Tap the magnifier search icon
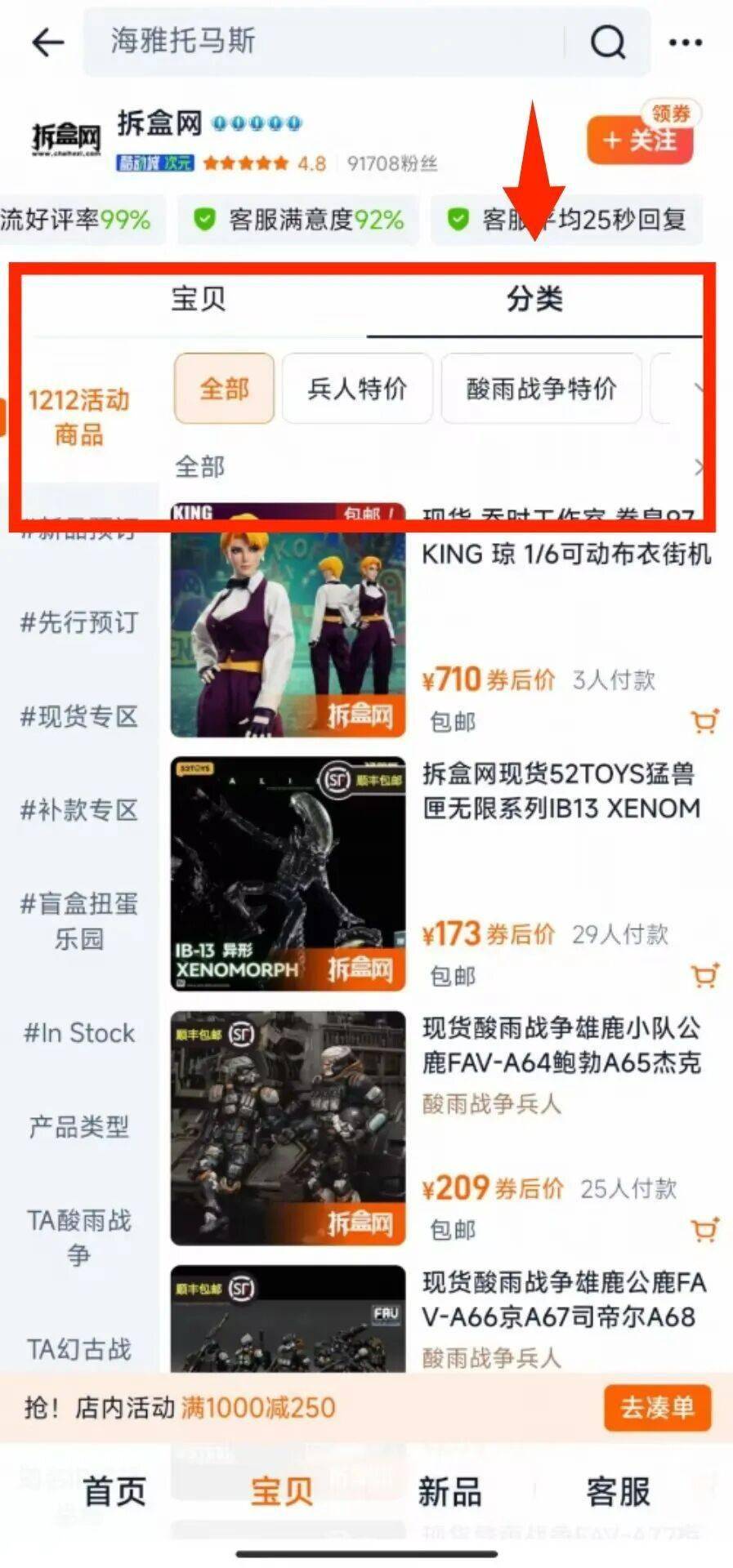This screenshot has width=733, height=1568. 607,41
